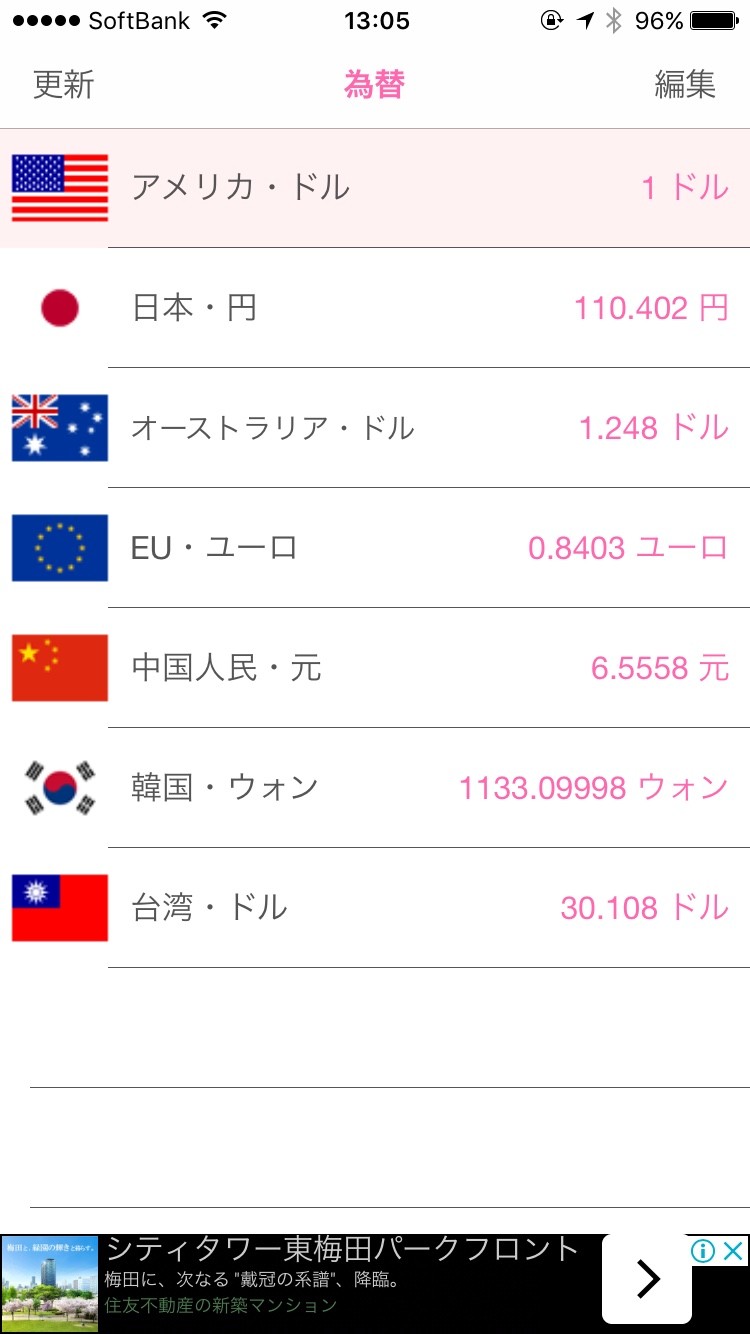Open the ad info icon

click(x=704, y=1251)
